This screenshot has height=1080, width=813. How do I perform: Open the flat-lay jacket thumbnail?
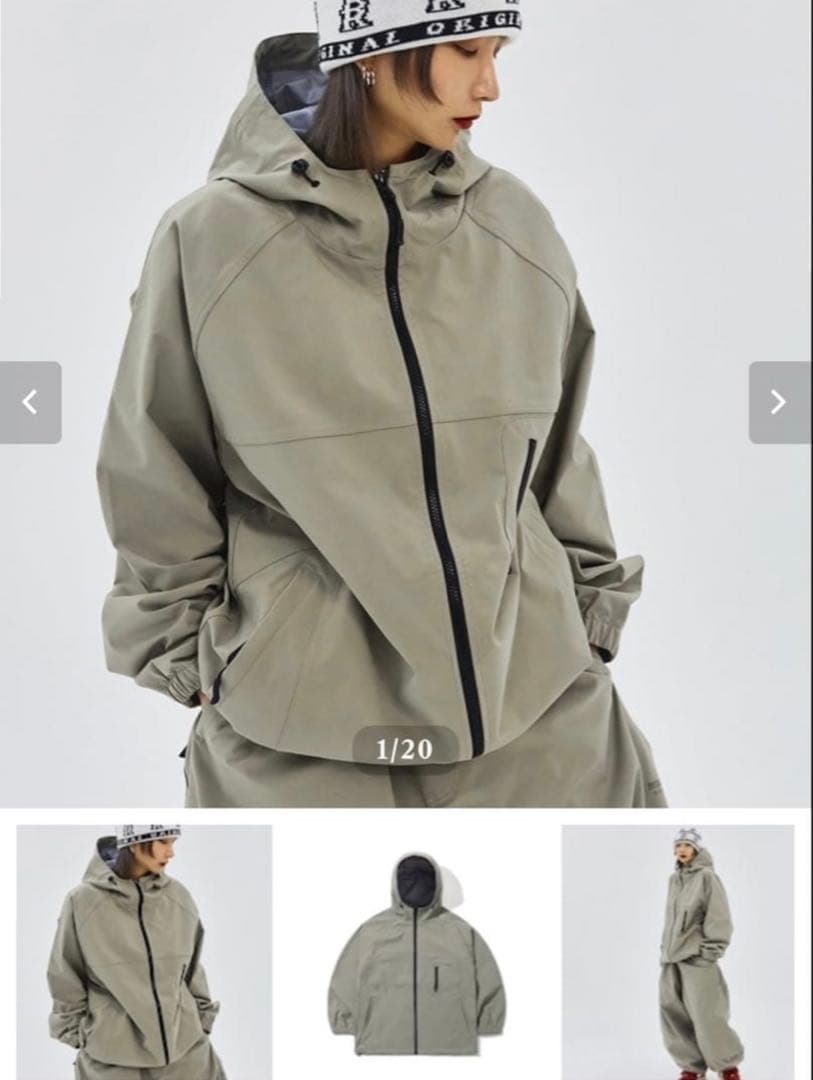point(415,951)
